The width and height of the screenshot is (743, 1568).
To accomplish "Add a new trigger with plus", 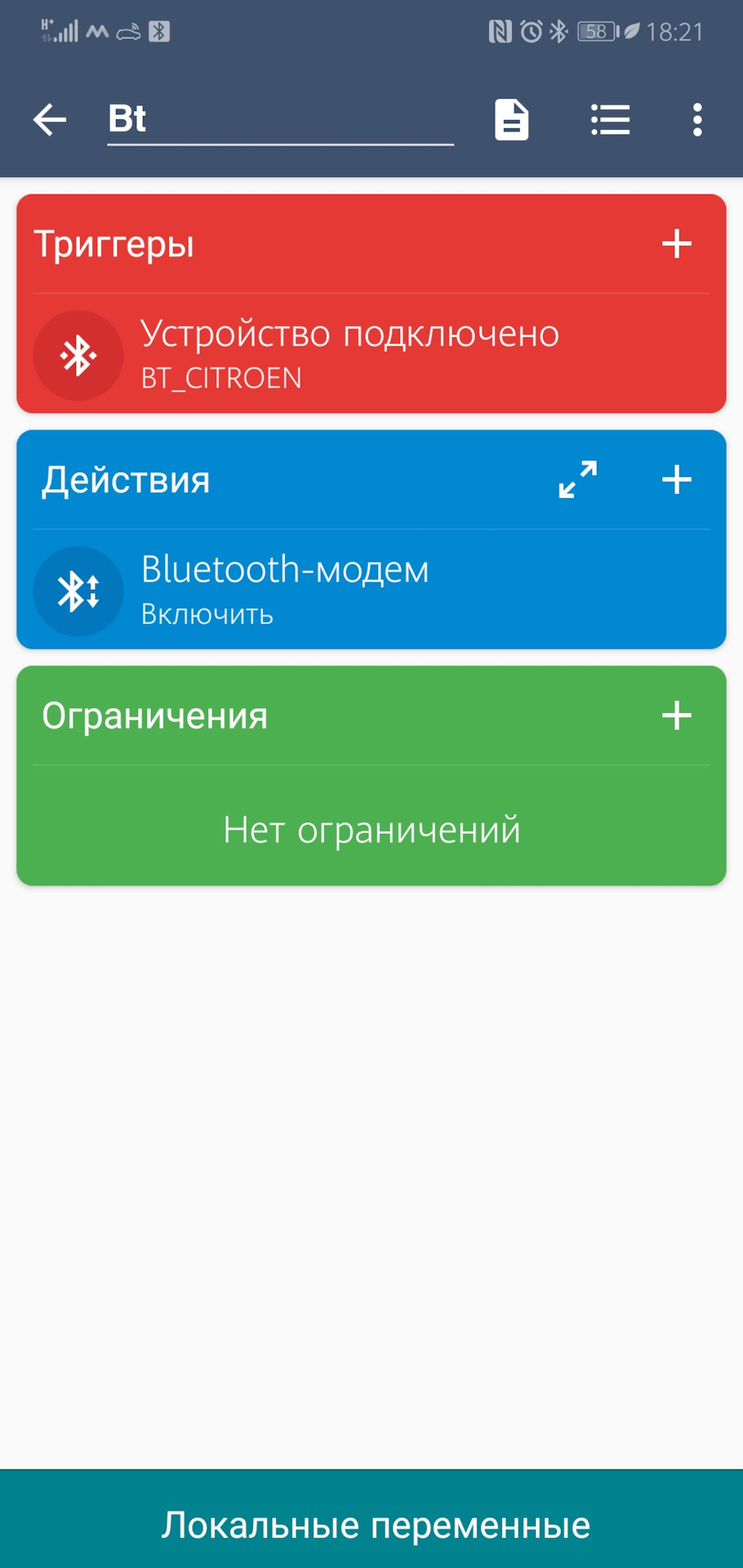I will 676,243.
